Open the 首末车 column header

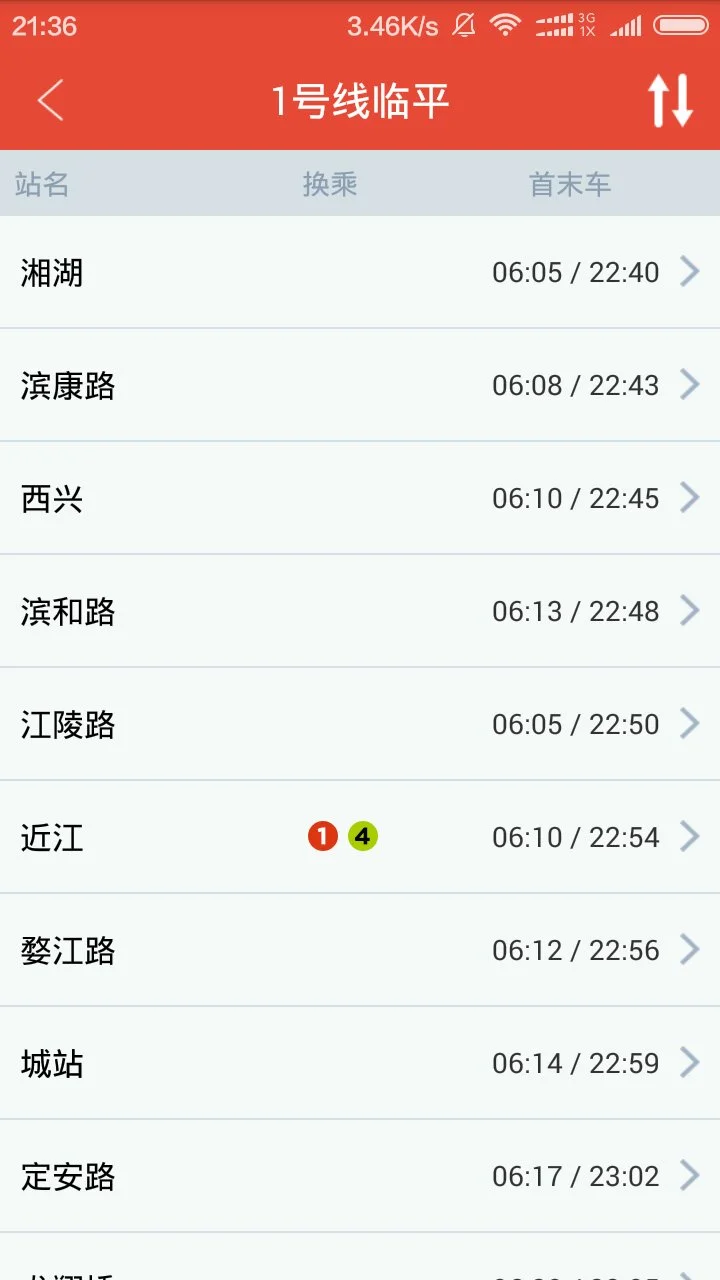pos(570,184)
